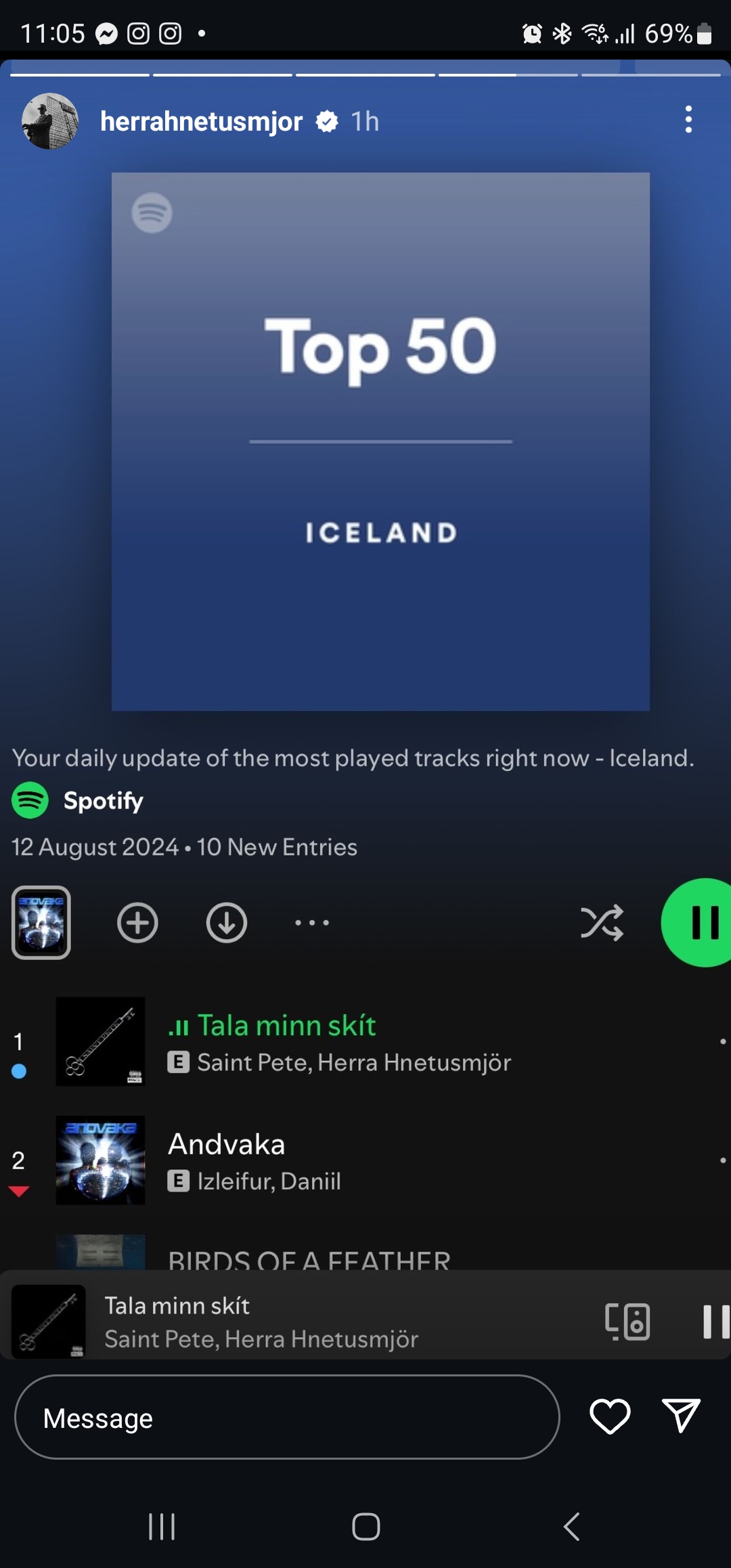Like this story with the heart
Viewport: 731px width, 1568px height.
click(x=610, y=1416)
